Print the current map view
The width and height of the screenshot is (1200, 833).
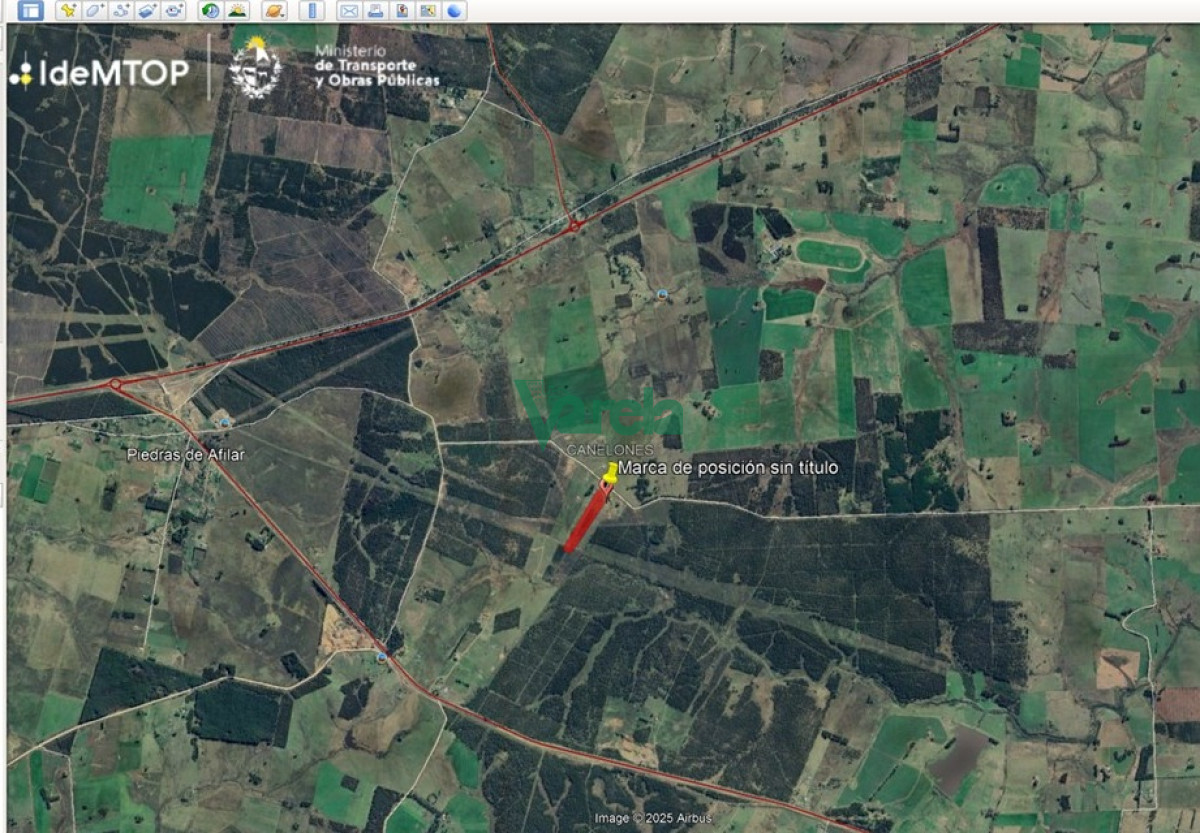(x=375, y=11)
